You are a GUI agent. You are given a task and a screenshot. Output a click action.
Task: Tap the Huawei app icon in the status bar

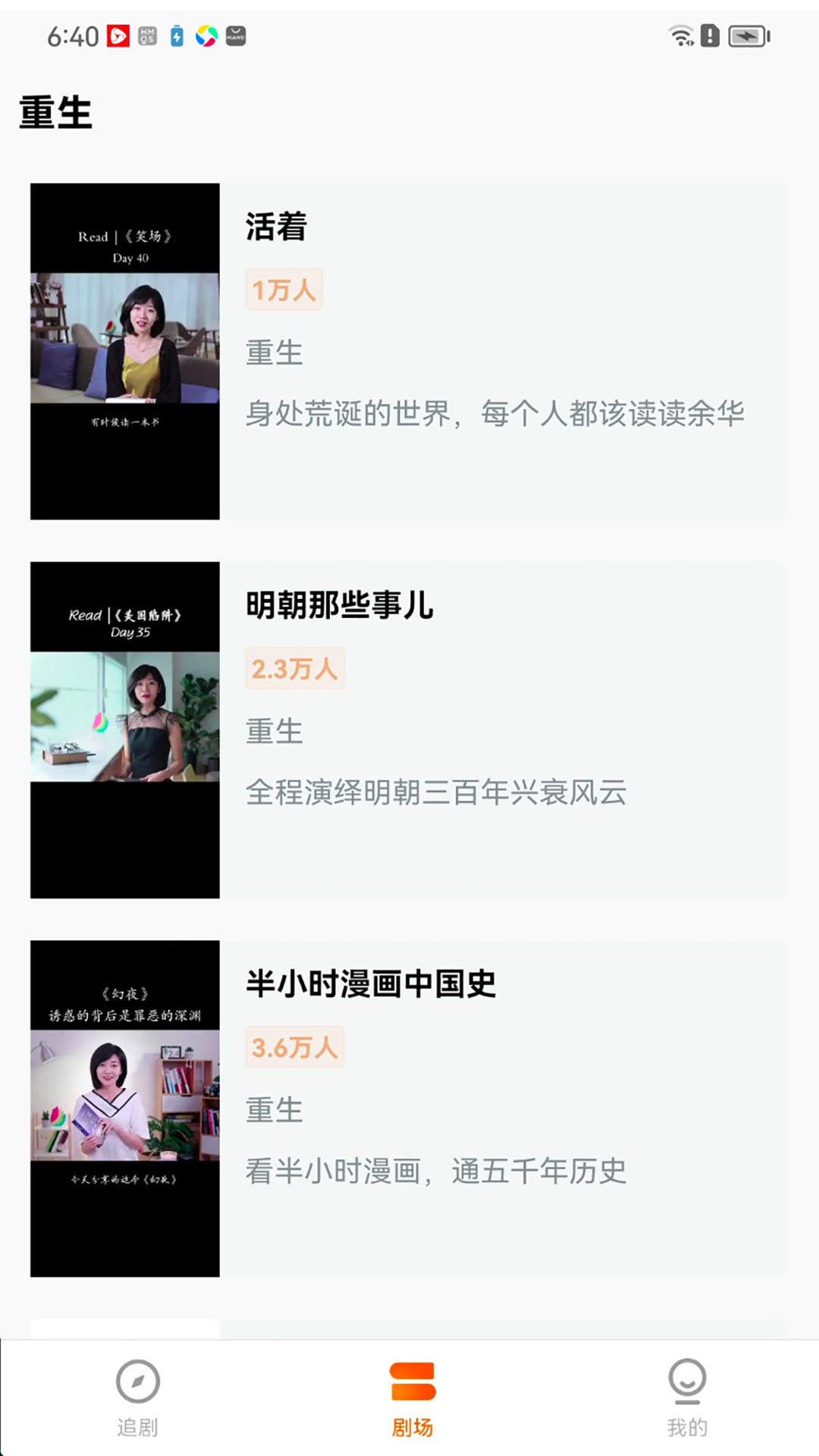[237, 36]
